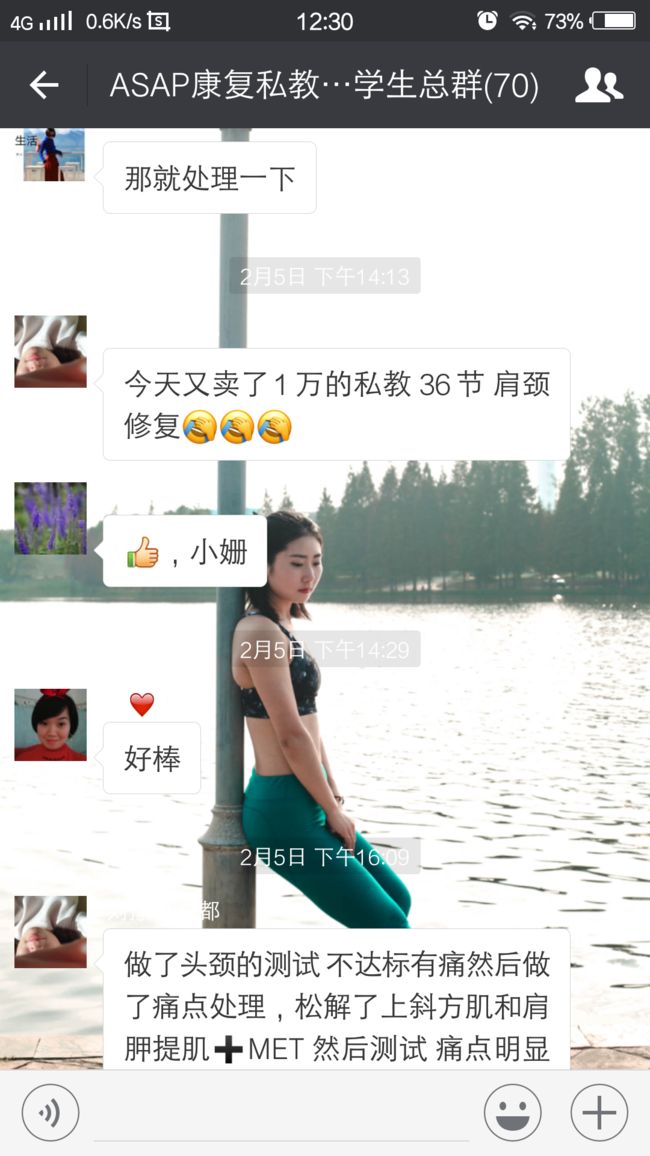Open group members and chat info

[x=598, y=86]
